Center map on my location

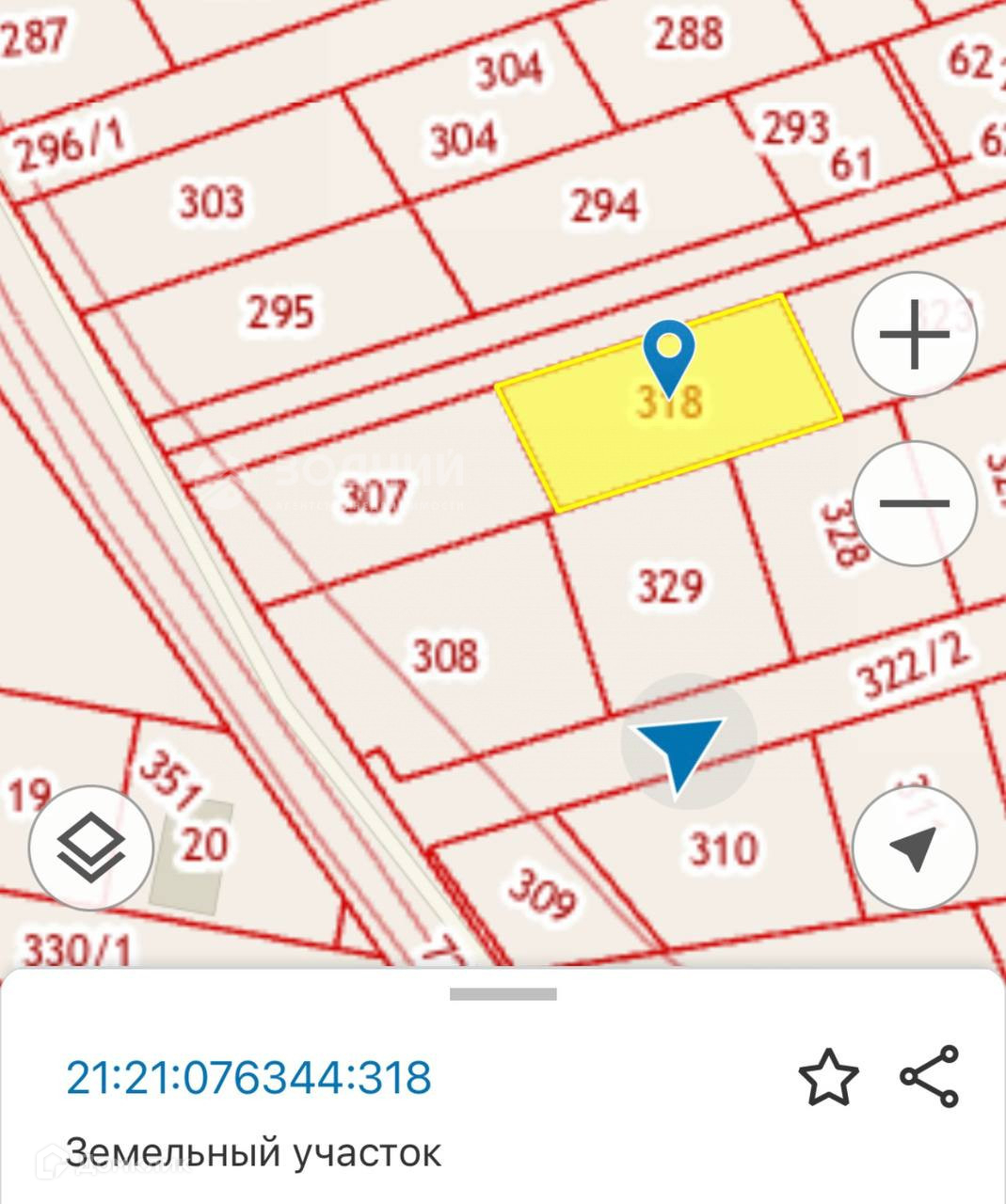(x=914, y=848)
